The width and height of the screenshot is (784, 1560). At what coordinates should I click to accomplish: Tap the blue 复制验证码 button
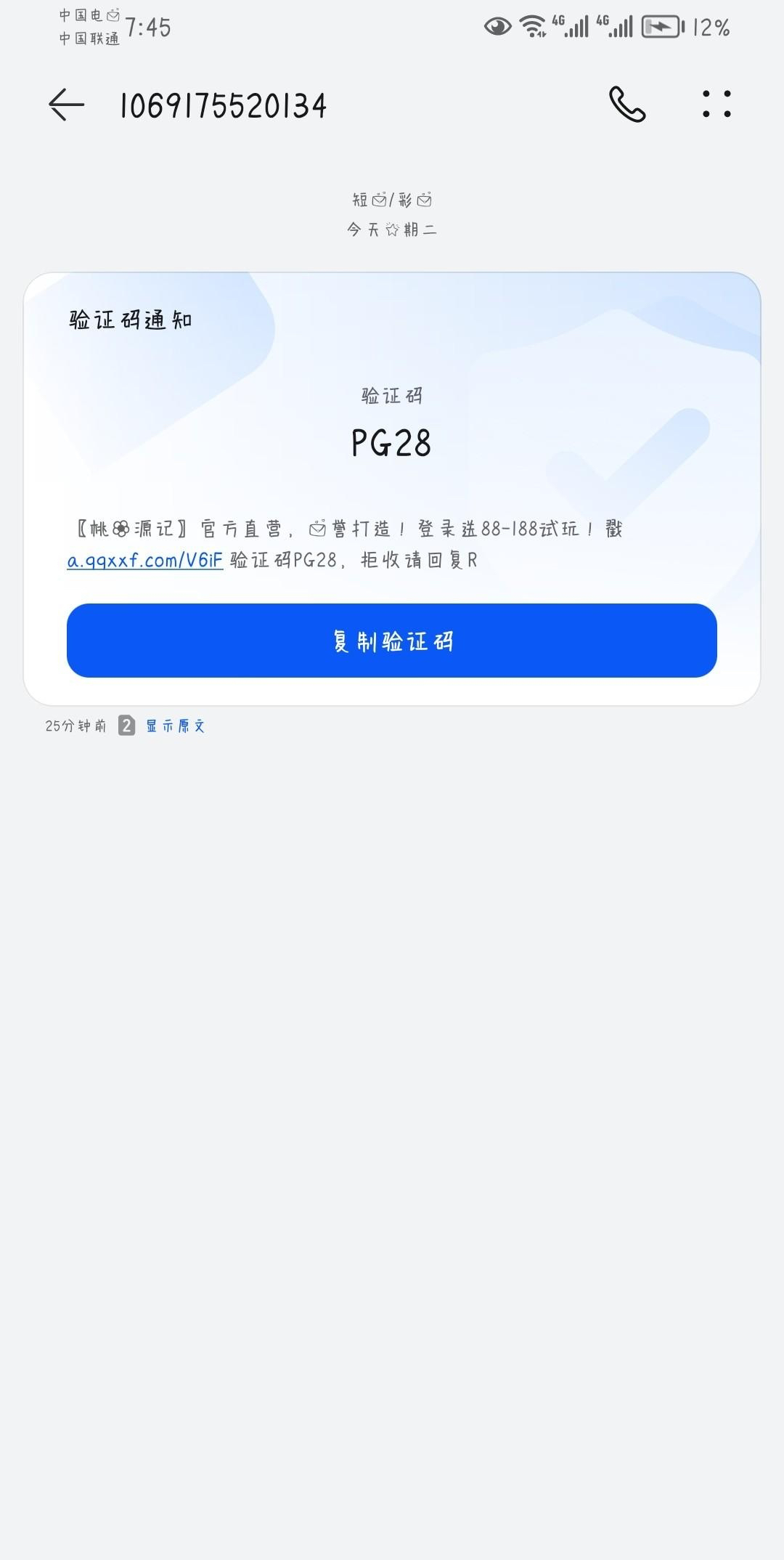point(392,641)
